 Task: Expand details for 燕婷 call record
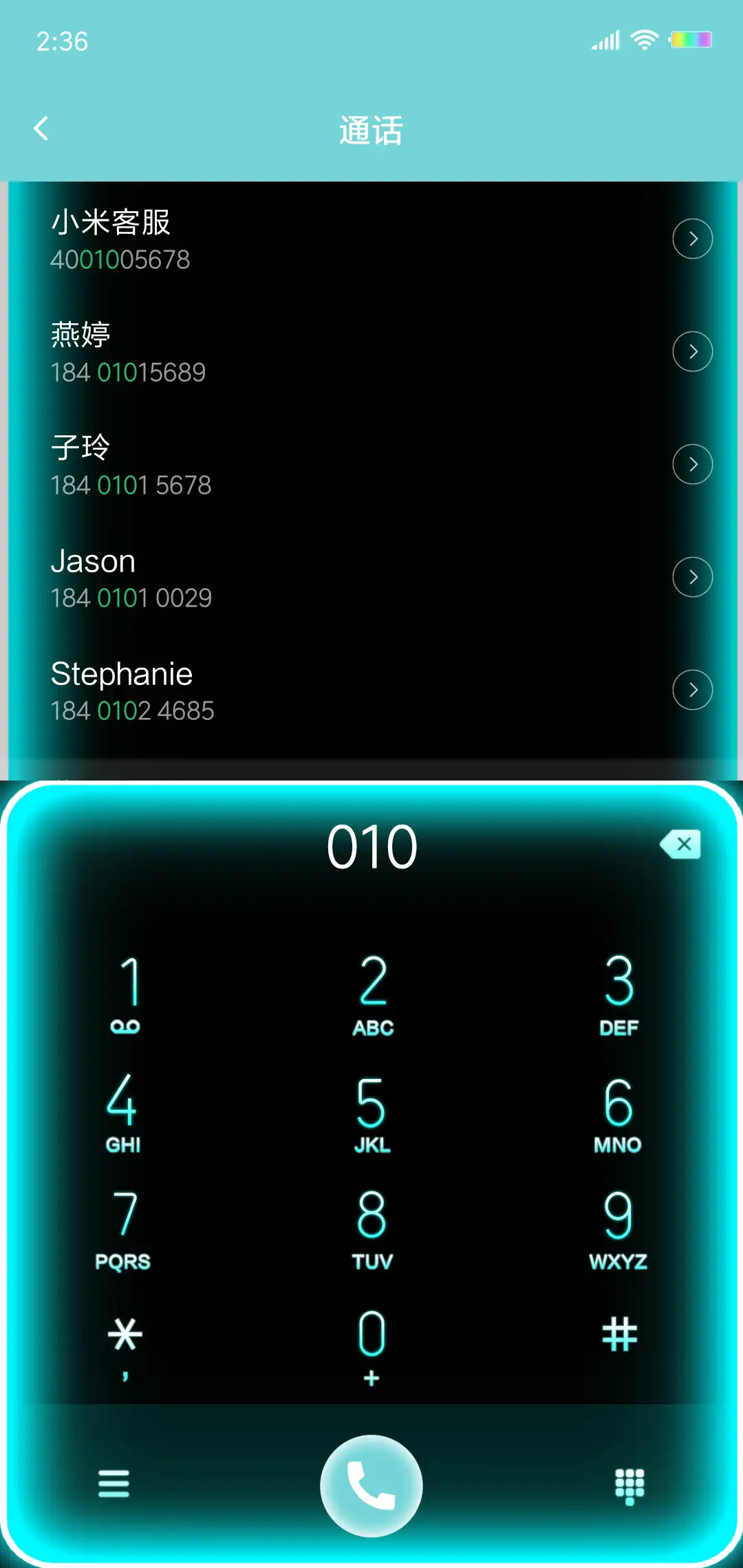[692, 351]
